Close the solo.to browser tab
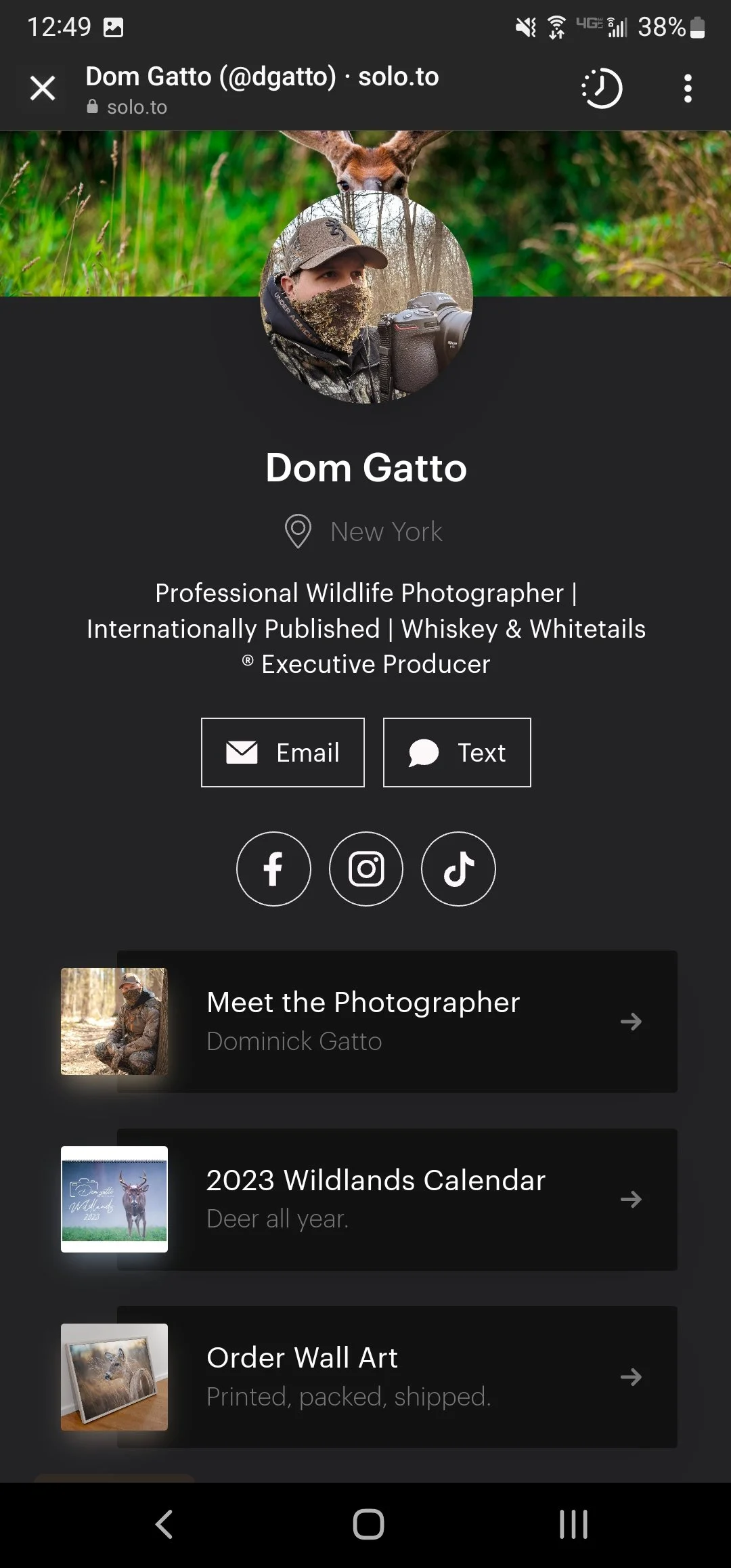 [43, 88]
